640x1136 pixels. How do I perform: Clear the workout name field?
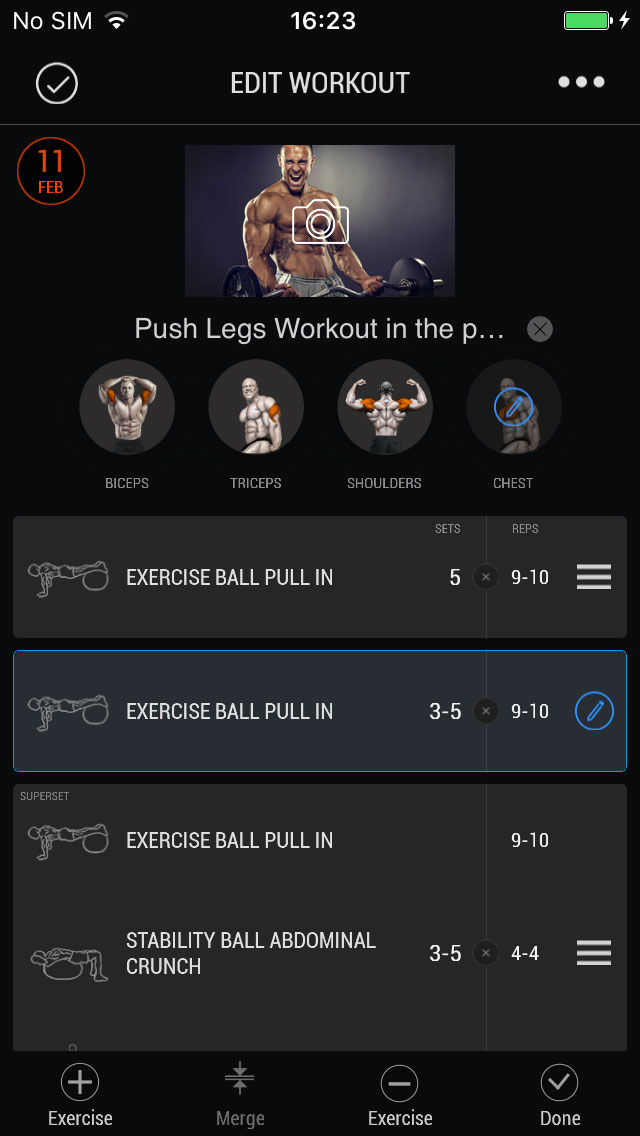coord(540,329)
